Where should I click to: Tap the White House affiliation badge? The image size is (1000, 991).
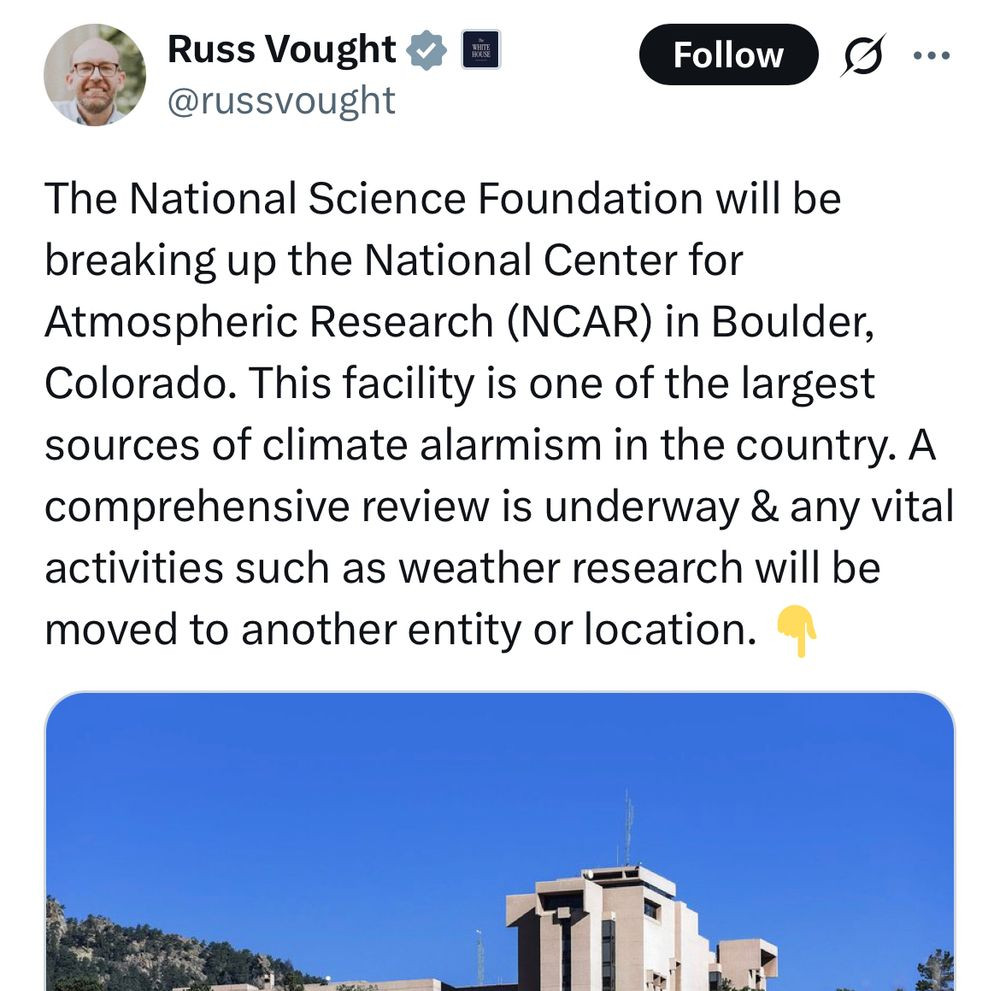point(480,50)
